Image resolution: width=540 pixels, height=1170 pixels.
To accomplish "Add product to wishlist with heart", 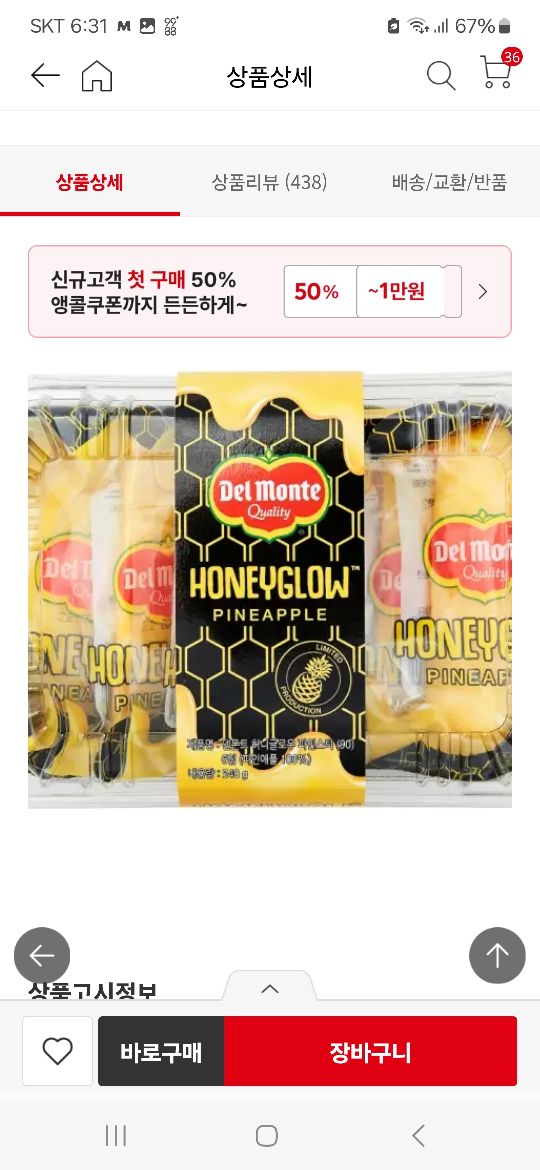I will [57, 1051].
